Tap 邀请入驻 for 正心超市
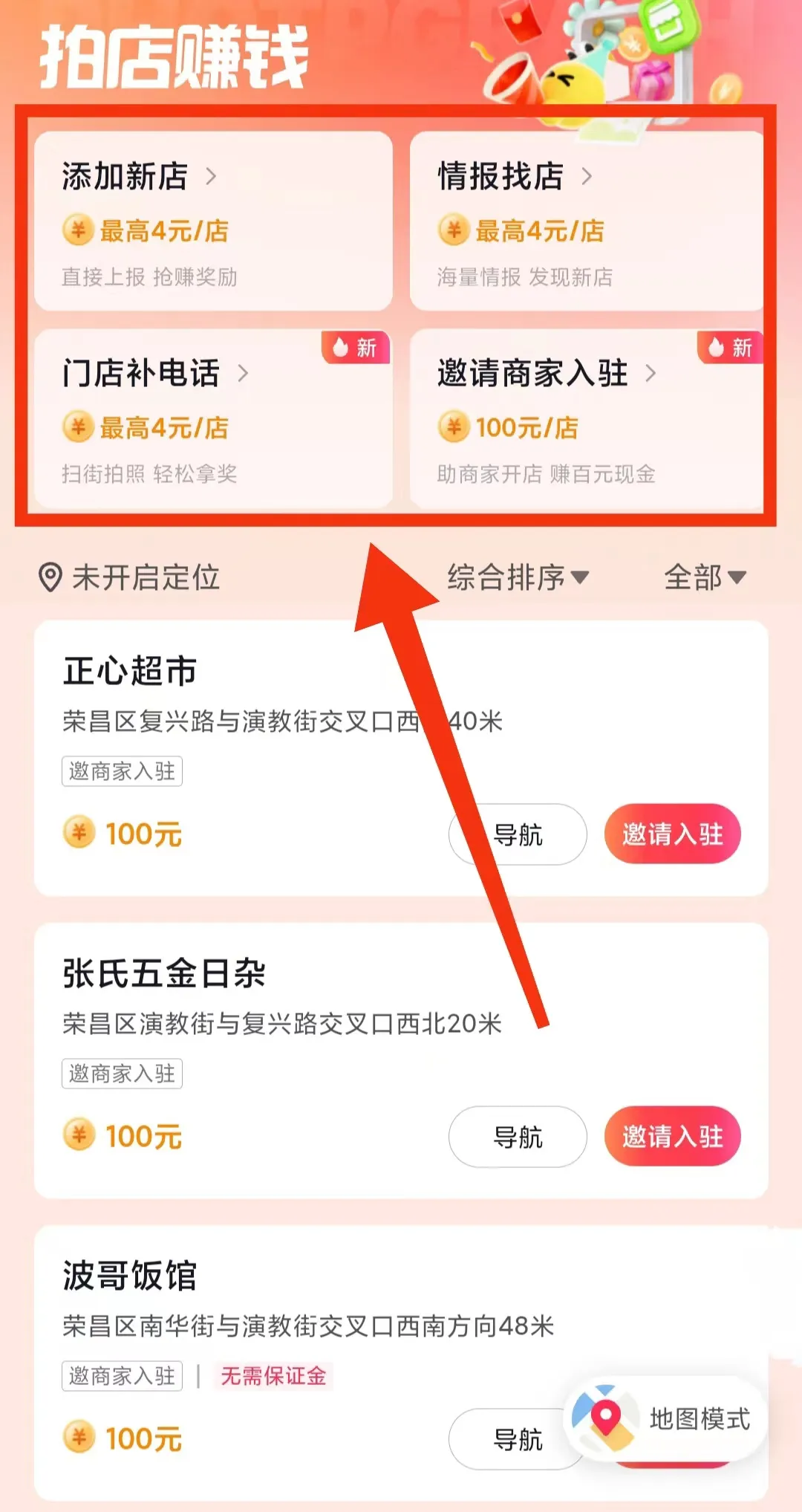The image size is (802, 1512). [x=673, y=834]
